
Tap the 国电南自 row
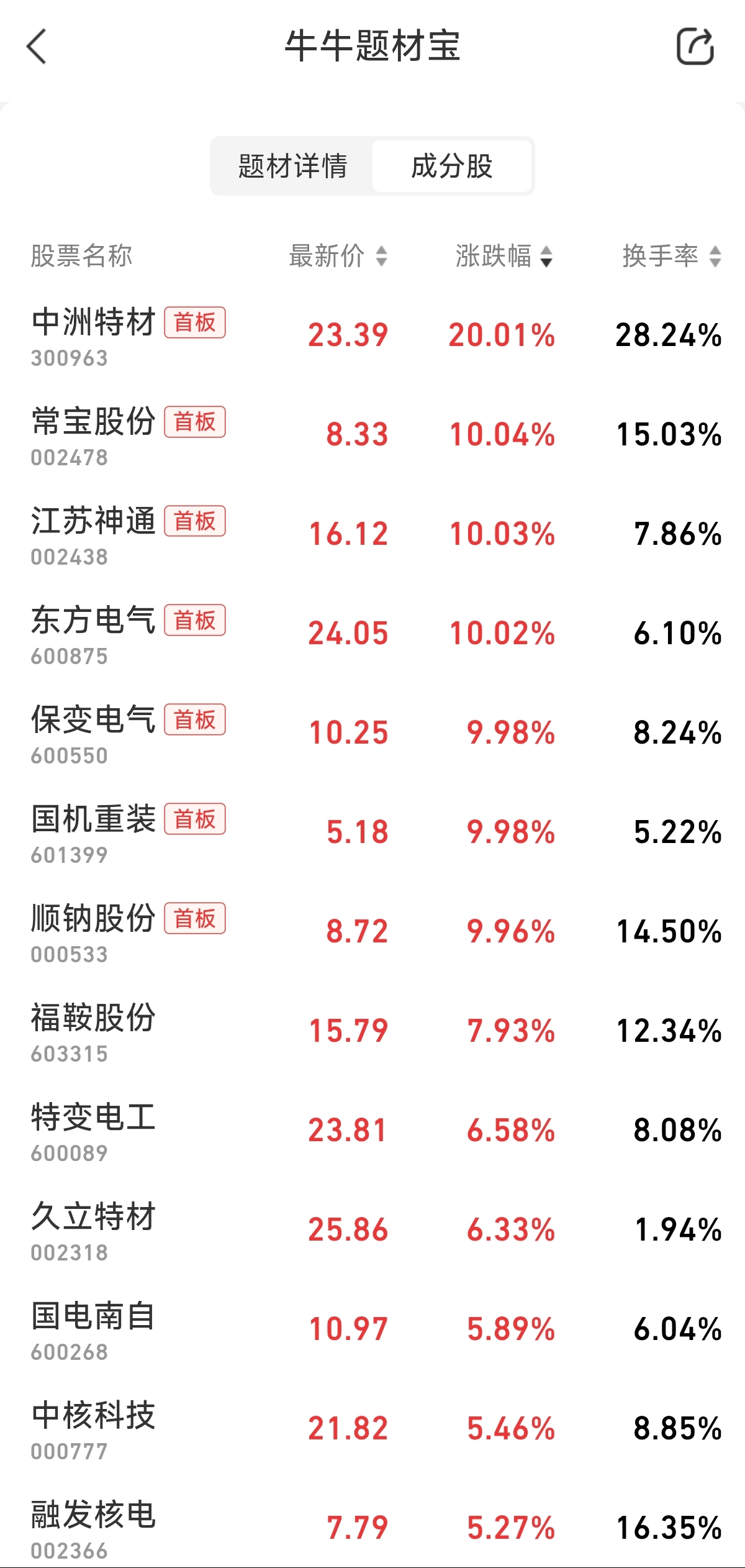pos(93,1329)
